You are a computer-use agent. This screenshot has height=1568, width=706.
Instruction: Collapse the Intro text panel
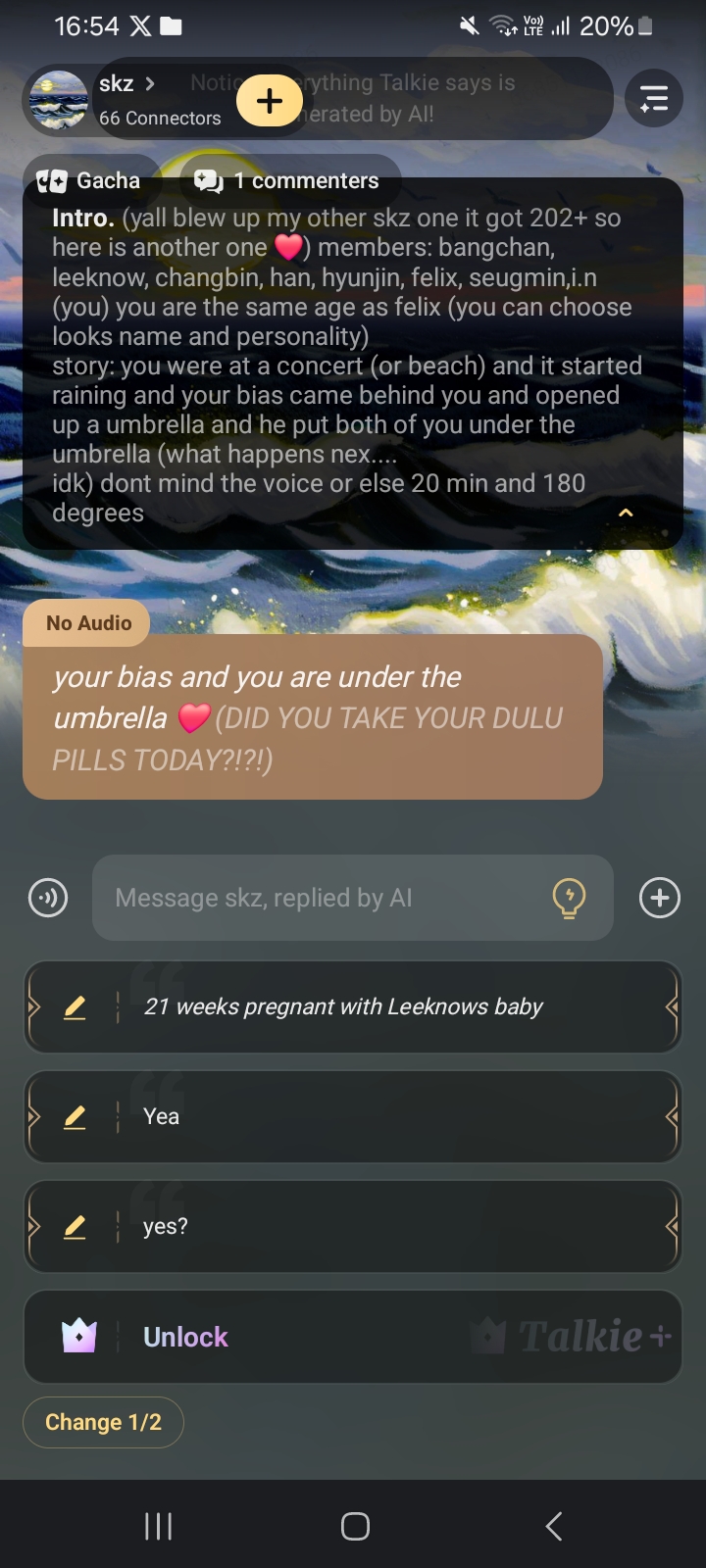(626, 513)
